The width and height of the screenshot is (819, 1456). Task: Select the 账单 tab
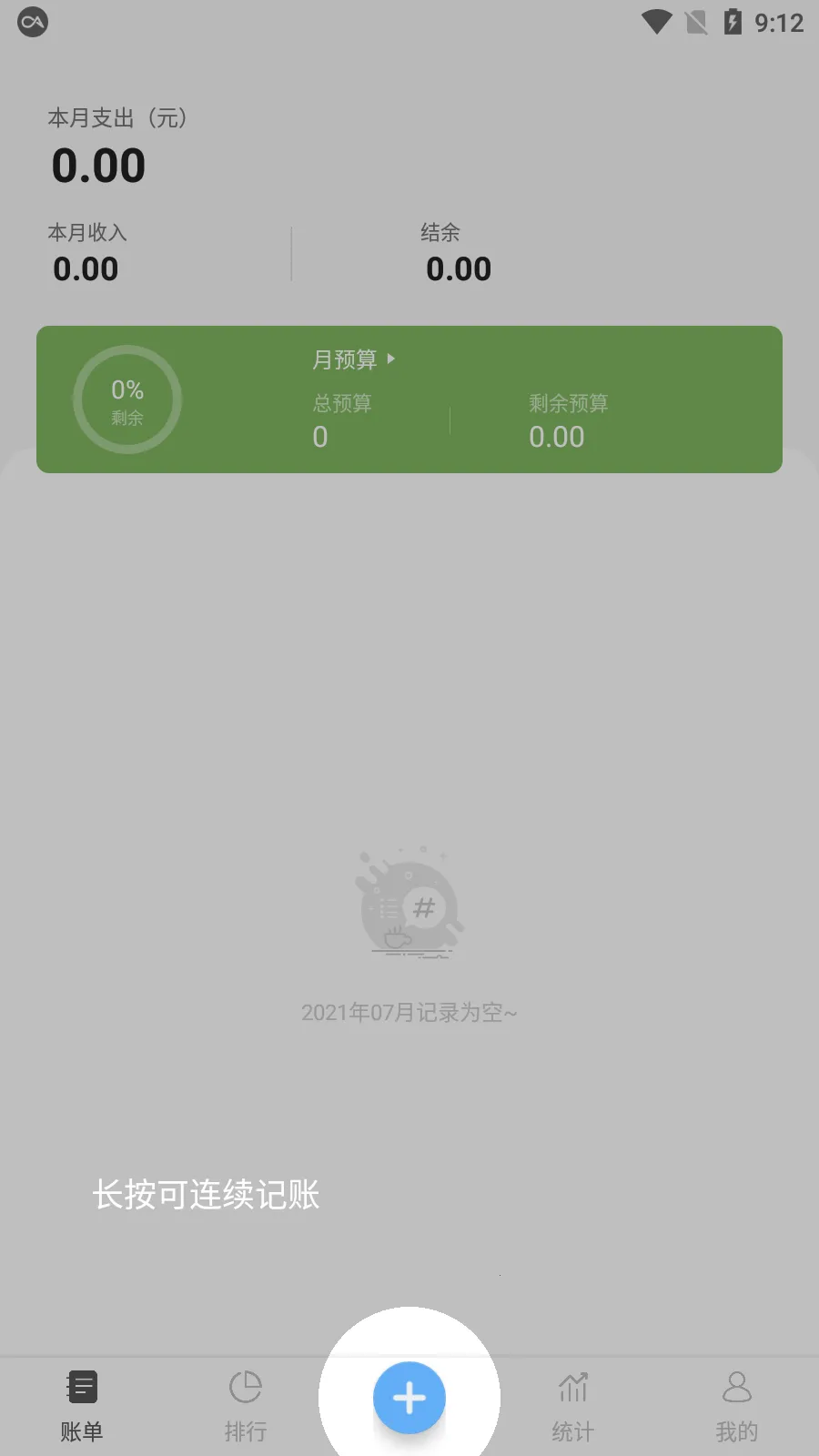(82, 1406)
